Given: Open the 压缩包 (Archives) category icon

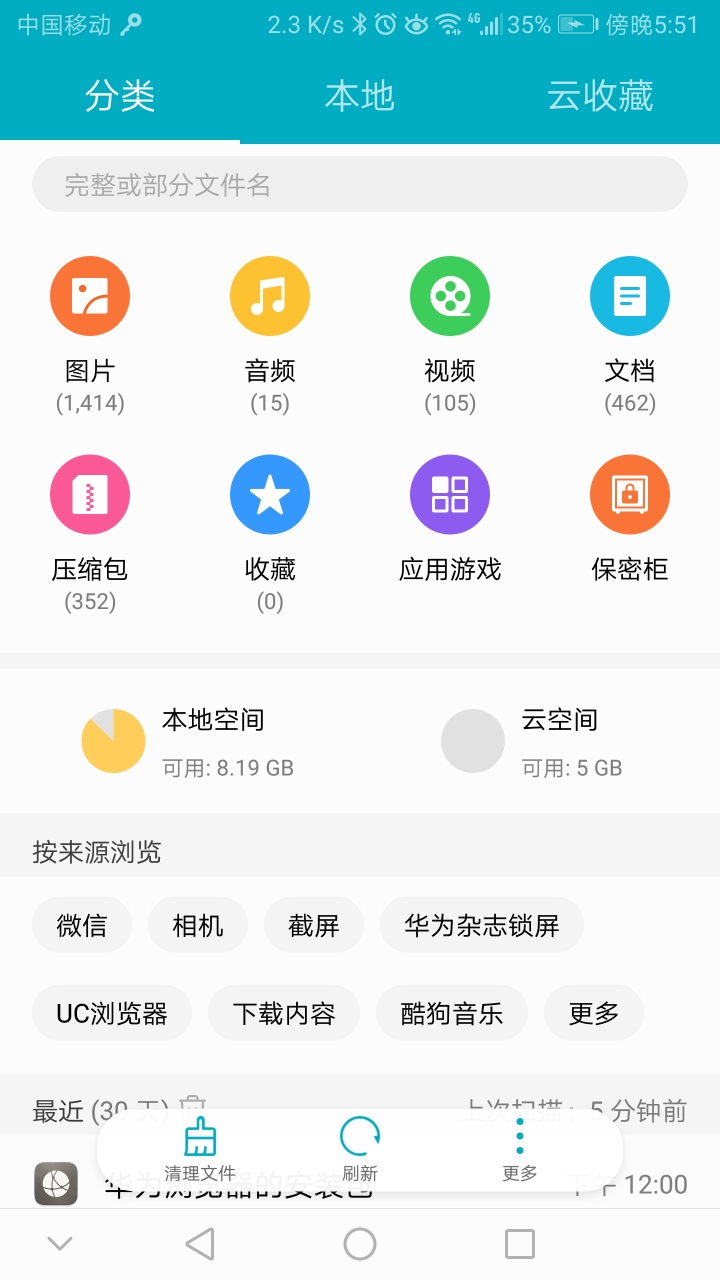Looking at the screenshot, I should click(x=90, y=493).
